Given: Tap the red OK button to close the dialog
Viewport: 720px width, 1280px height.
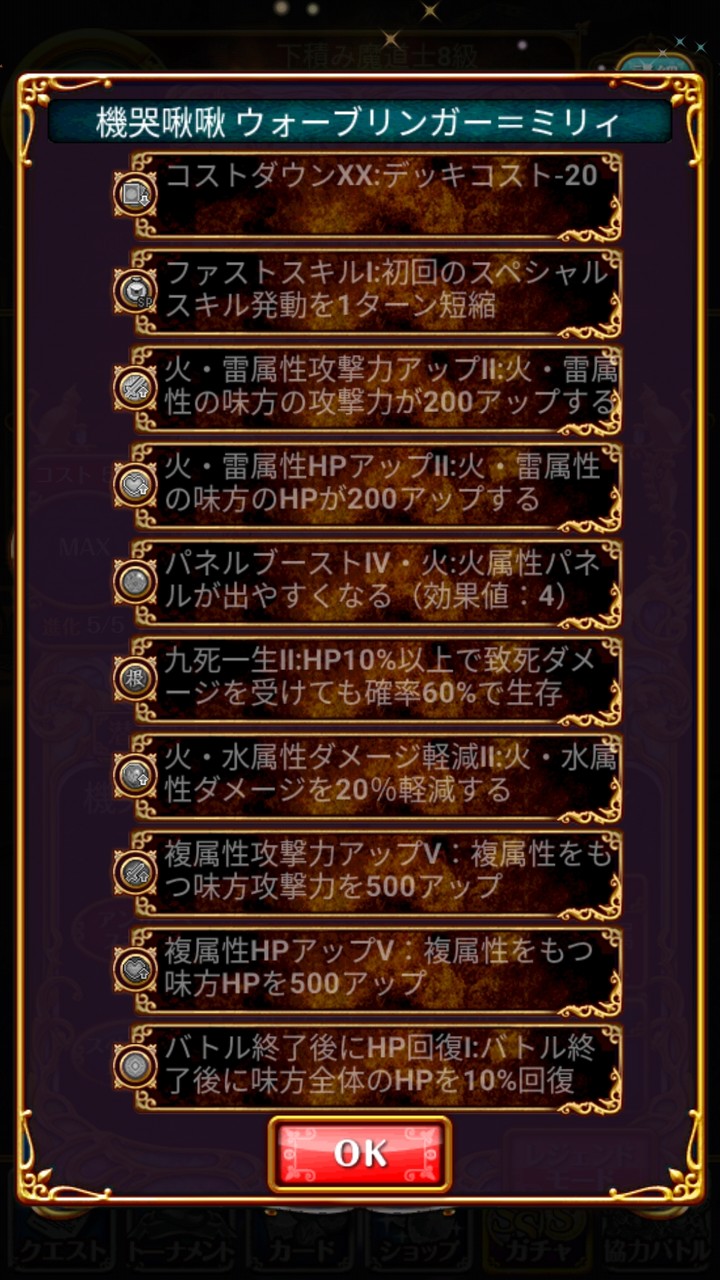Looking at the screenshot, I should tap(360, 1154).
